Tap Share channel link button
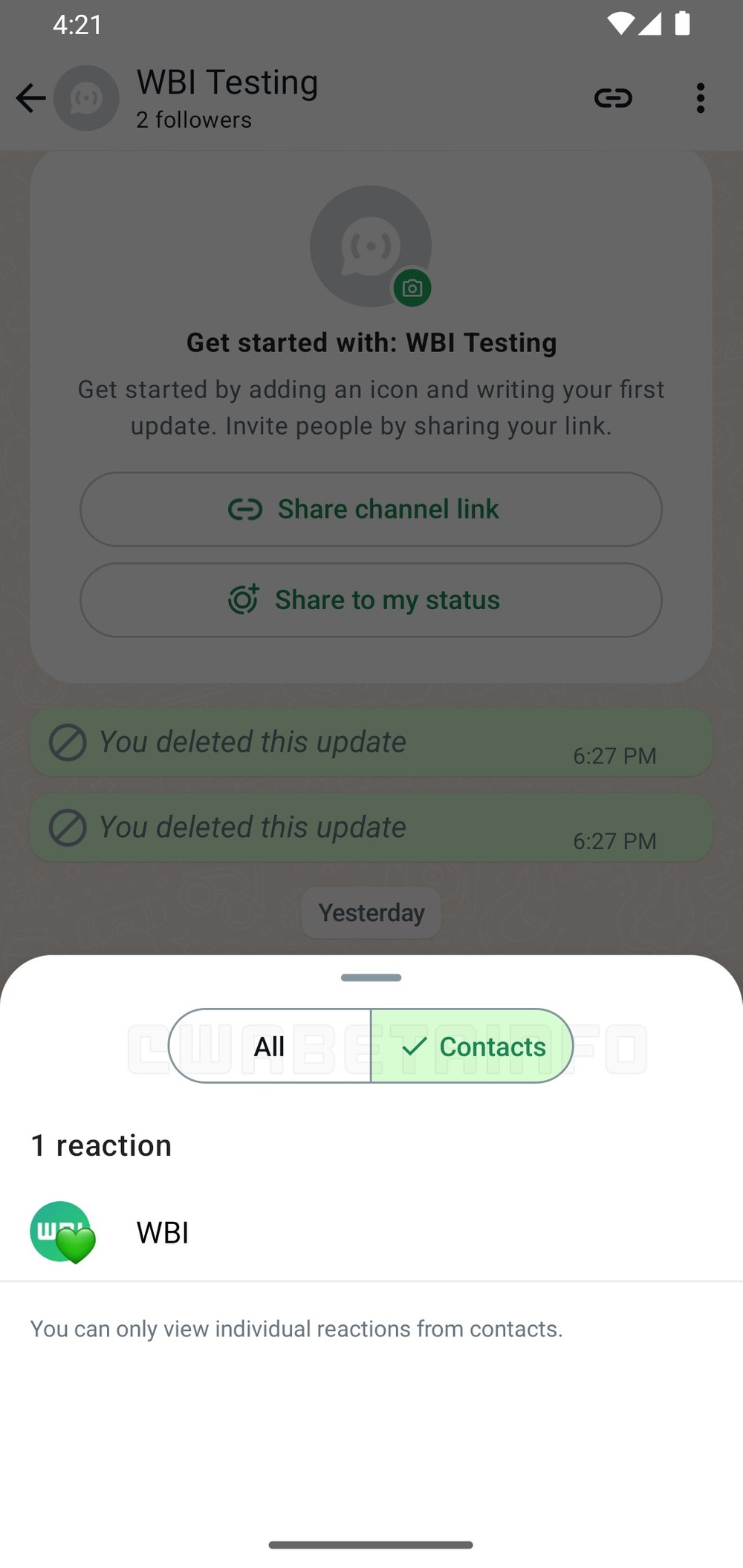Screen dimensions: 743x1568 (371, 510)
